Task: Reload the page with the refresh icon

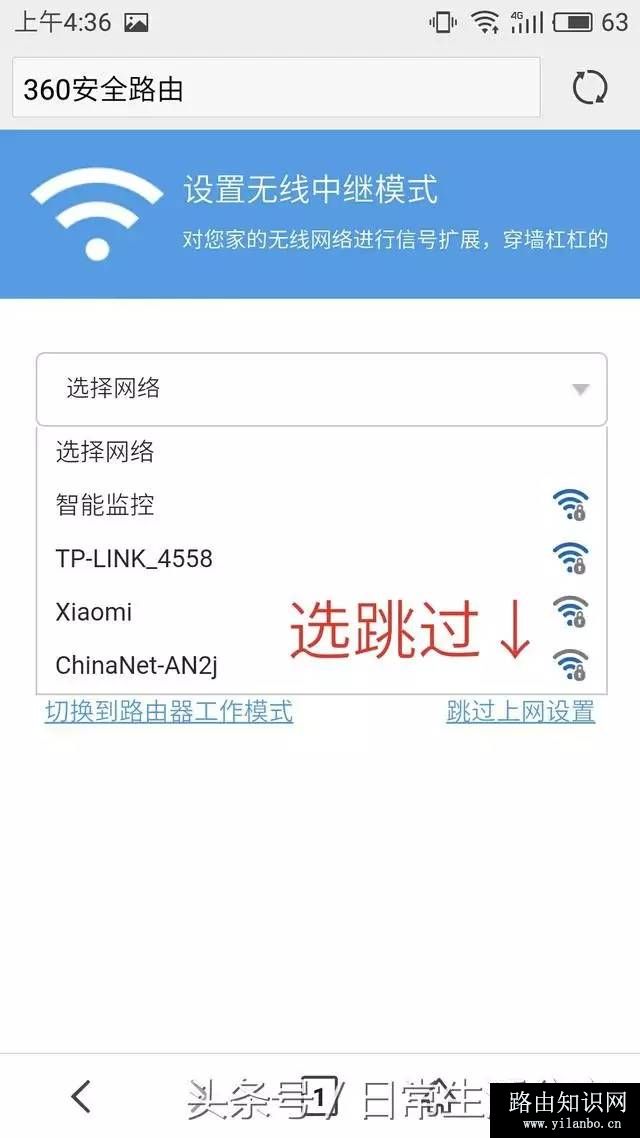Action: click(x=589, y=88)
